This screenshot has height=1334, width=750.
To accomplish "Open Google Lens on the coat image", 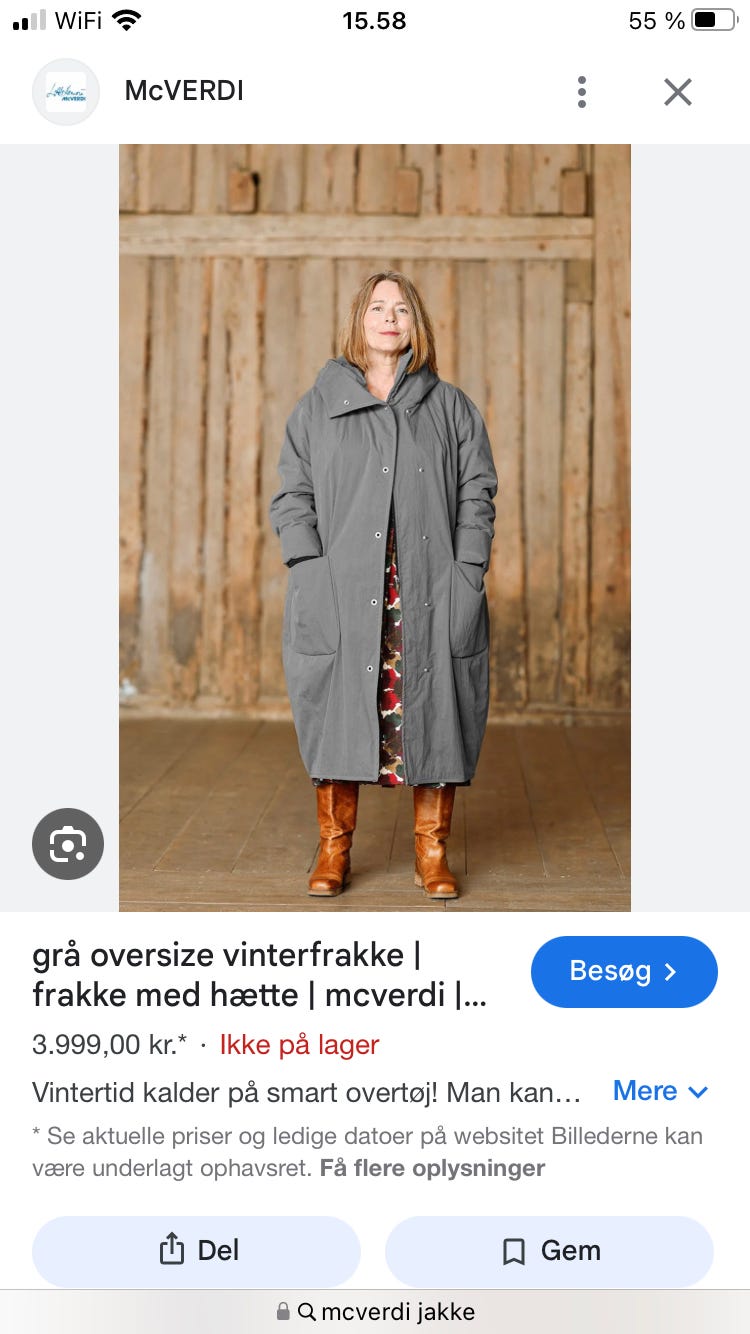I will (67, 843).
